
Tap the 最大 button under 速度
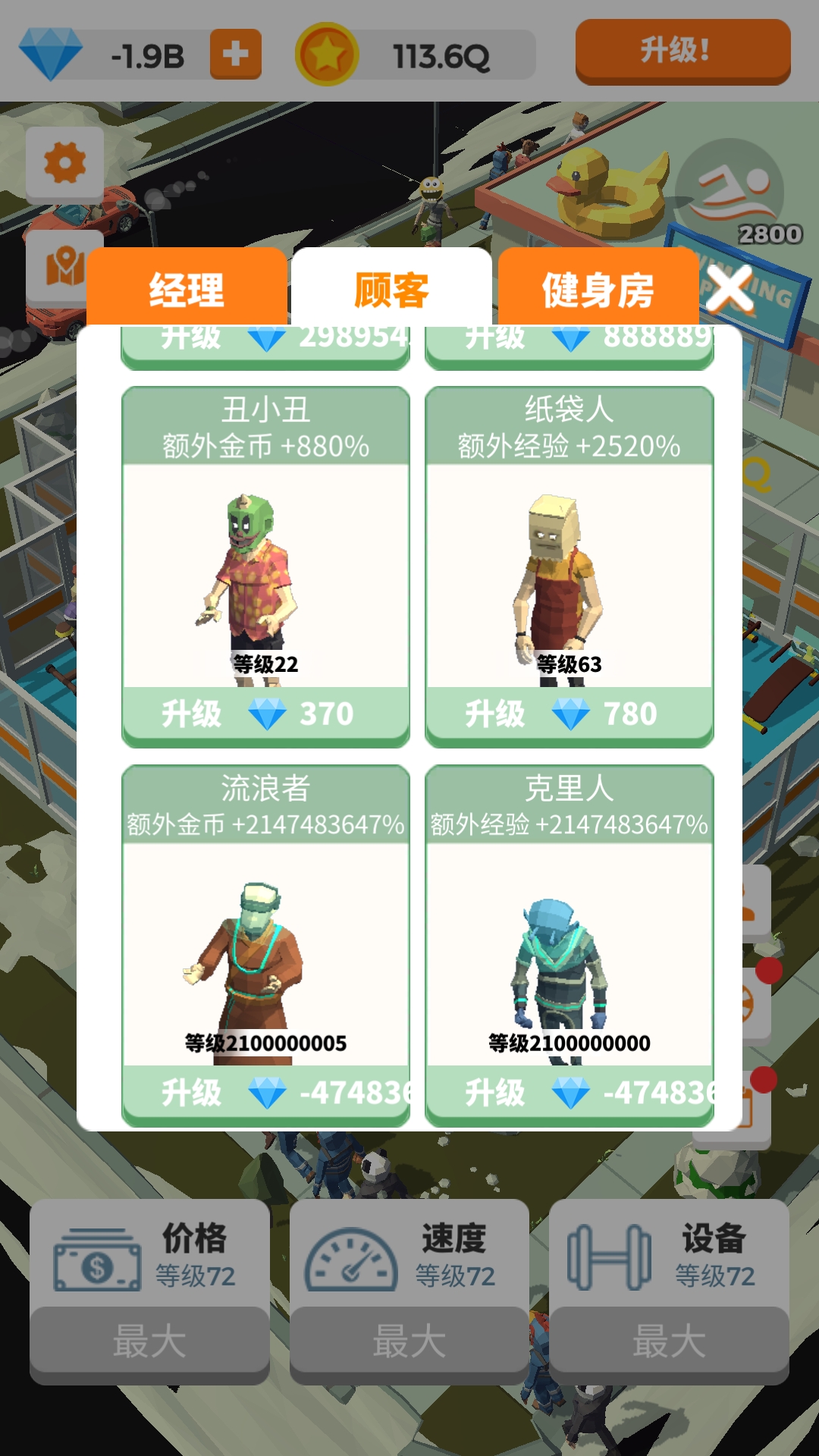pyautogui.click(x=409, y=1341)
